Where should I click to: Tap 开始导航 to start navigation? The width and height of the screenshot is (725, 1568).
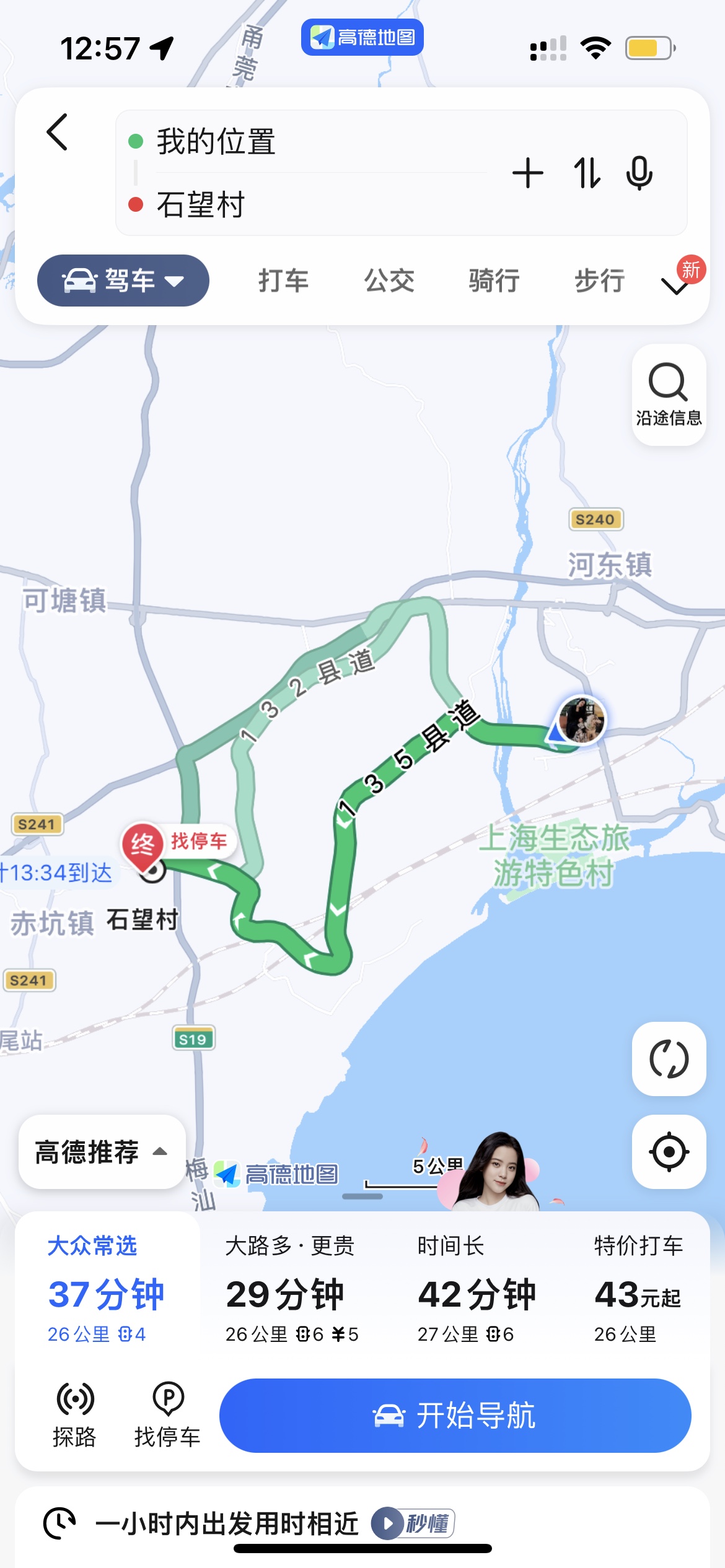coord(455,1415)
